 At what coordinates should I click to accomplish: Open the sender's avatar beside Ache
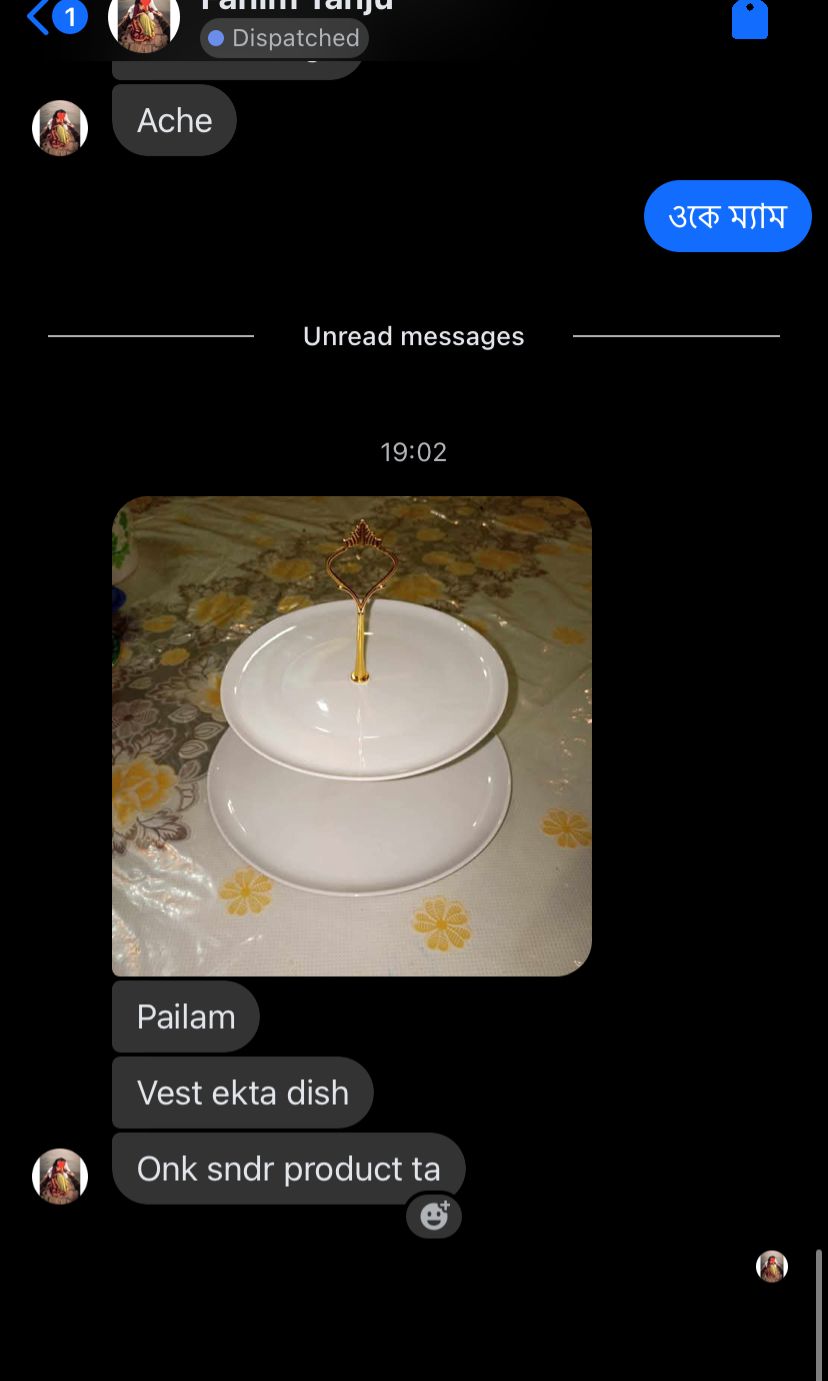pyautogui.click(x=60, y=128)
